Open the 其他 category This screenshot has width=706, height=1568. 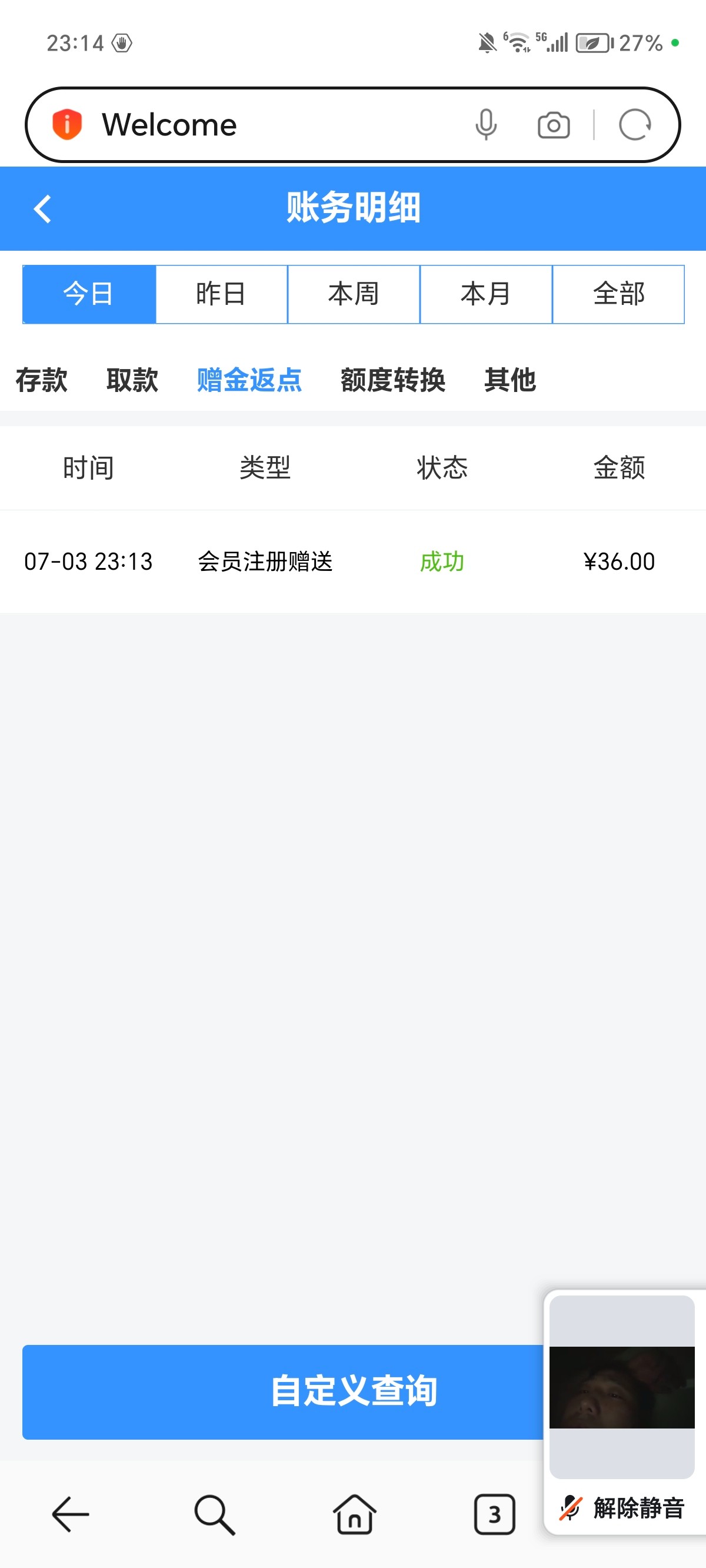(x=510, y=380)
